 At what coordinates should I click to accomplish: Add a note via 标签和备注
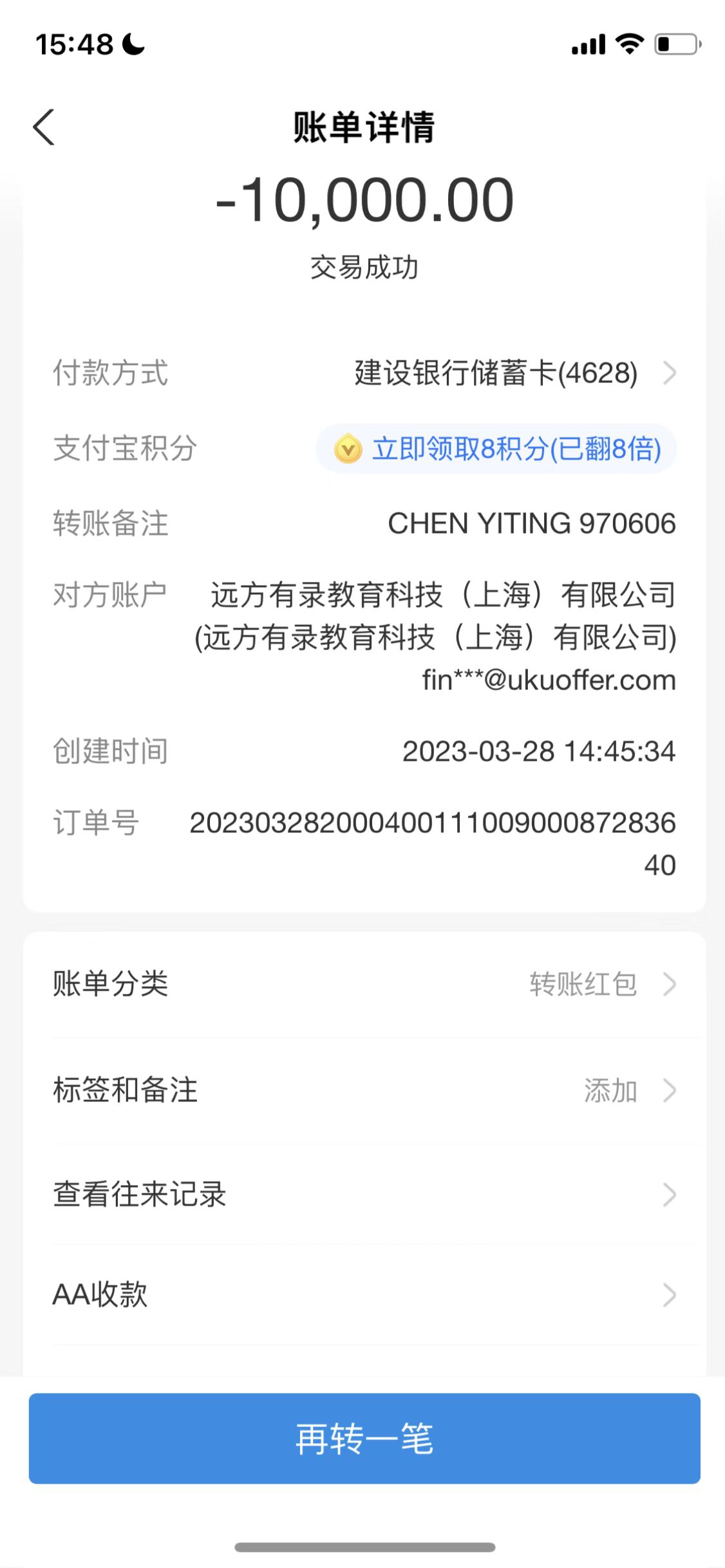tap(364, 1090)
